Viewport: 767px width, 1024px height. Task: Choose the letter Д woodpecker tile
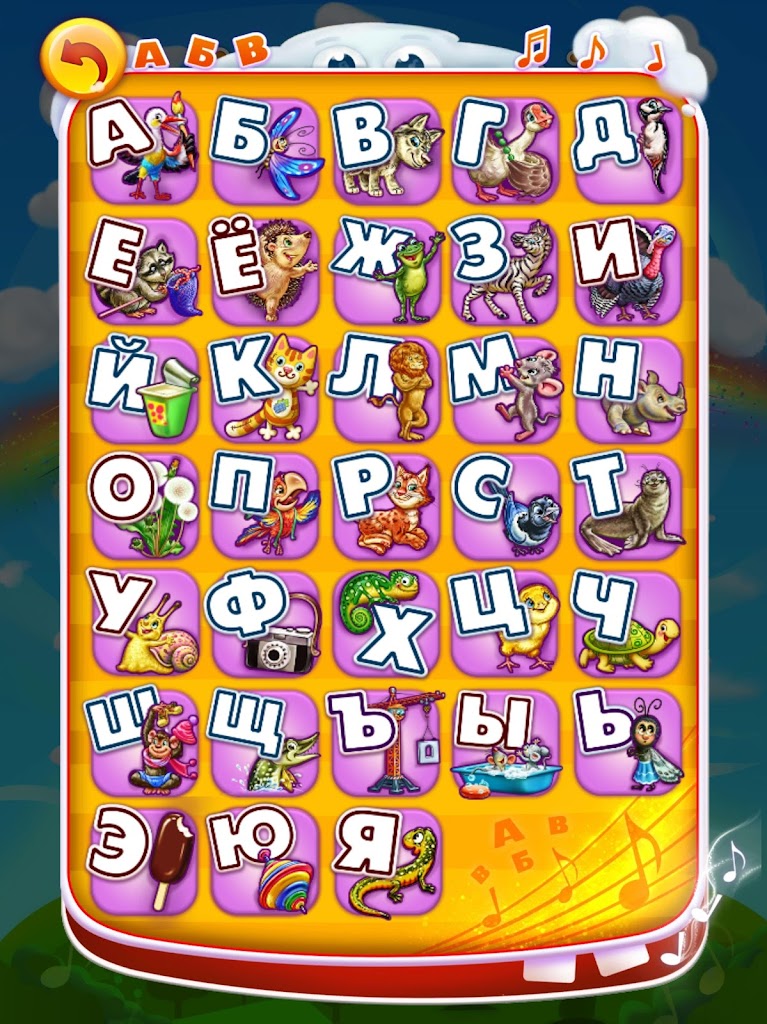click(627, 150)
